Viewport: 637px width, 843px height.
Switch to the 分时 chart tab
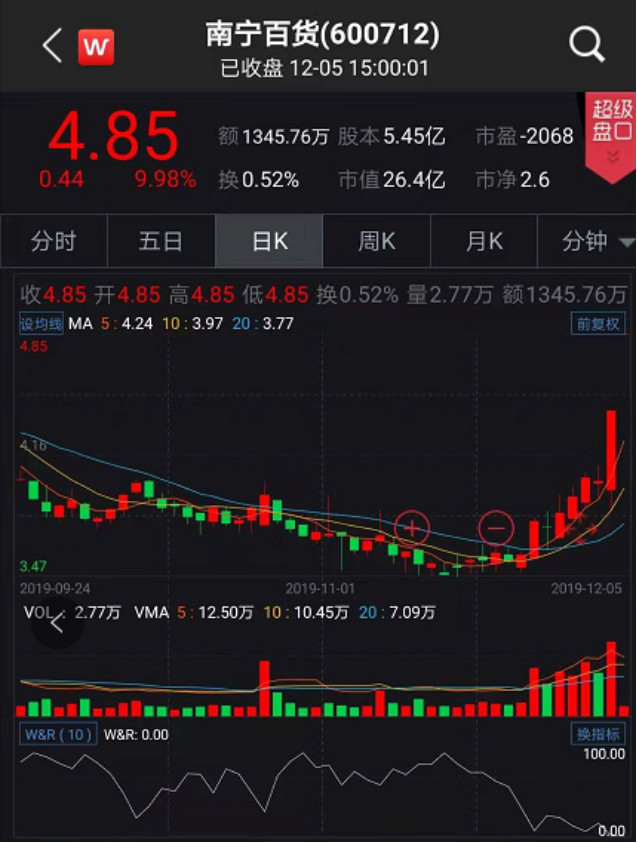tap(54, 242)
